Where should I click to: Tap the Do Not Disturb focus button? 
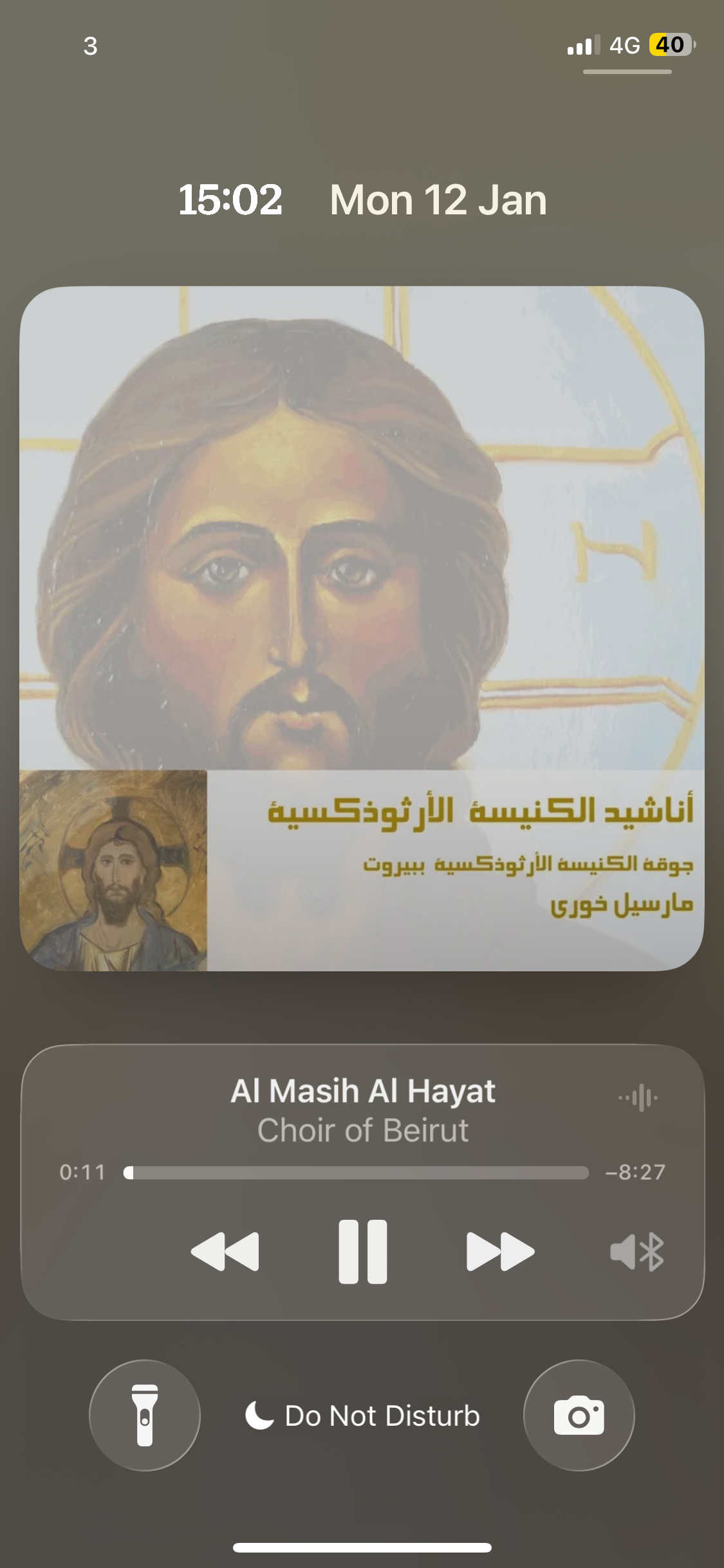(363, 1415)
